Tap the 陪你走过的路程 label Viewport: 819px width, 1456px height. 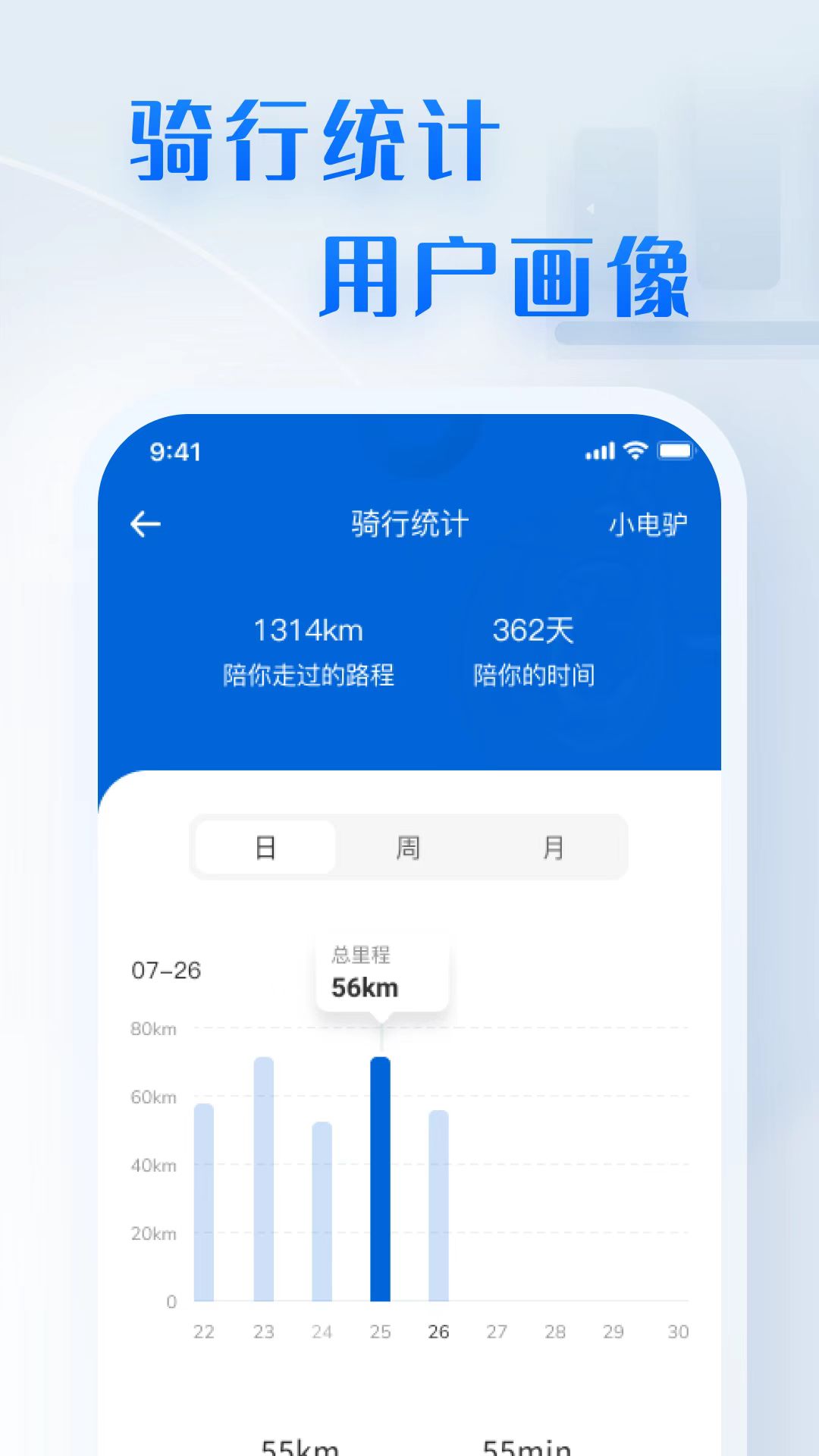[309, 673]
